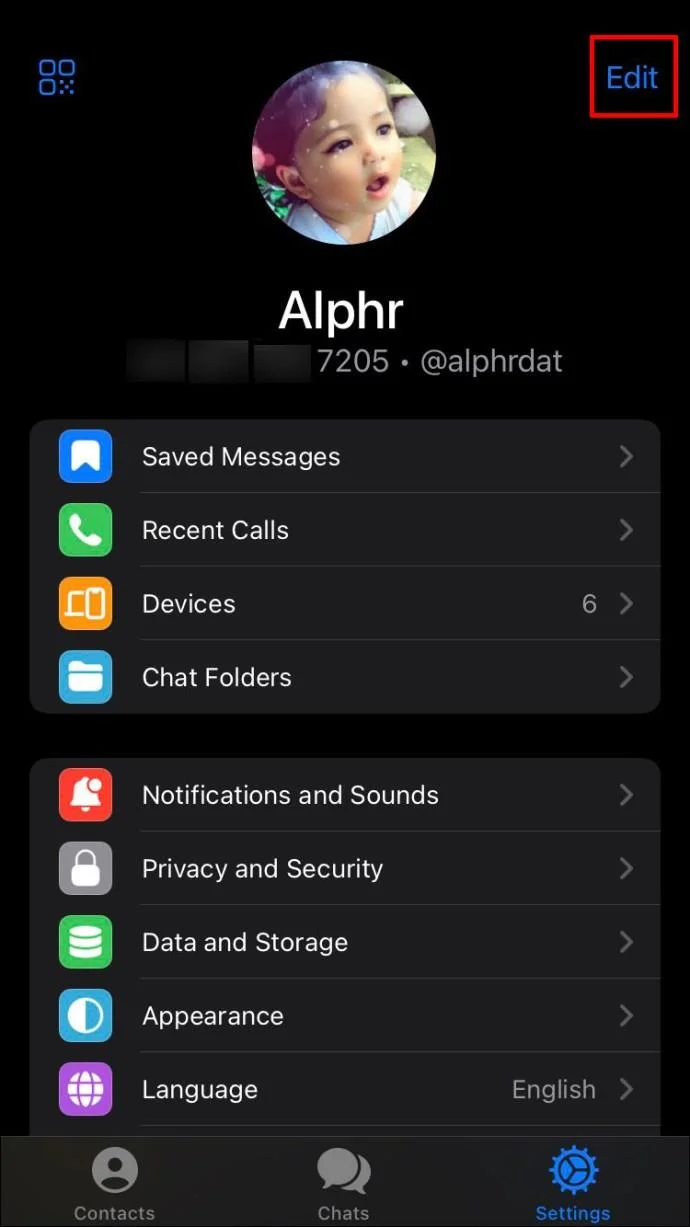
Task: Open Notifications and Sounds settings
Action: pyautogui.click(x=344, y=795)
